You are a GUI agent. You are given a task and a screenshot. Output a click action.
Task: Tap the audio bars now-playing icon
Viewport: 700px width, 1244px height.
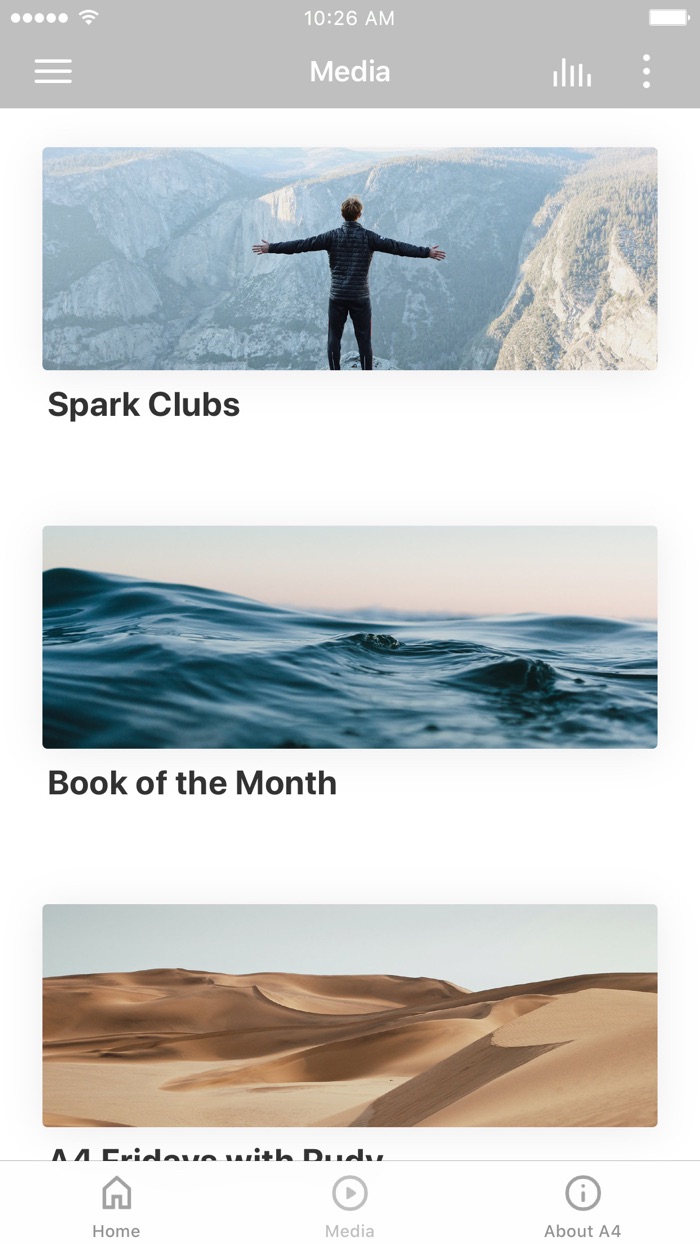pyautogui.click(x=572, y=72)
